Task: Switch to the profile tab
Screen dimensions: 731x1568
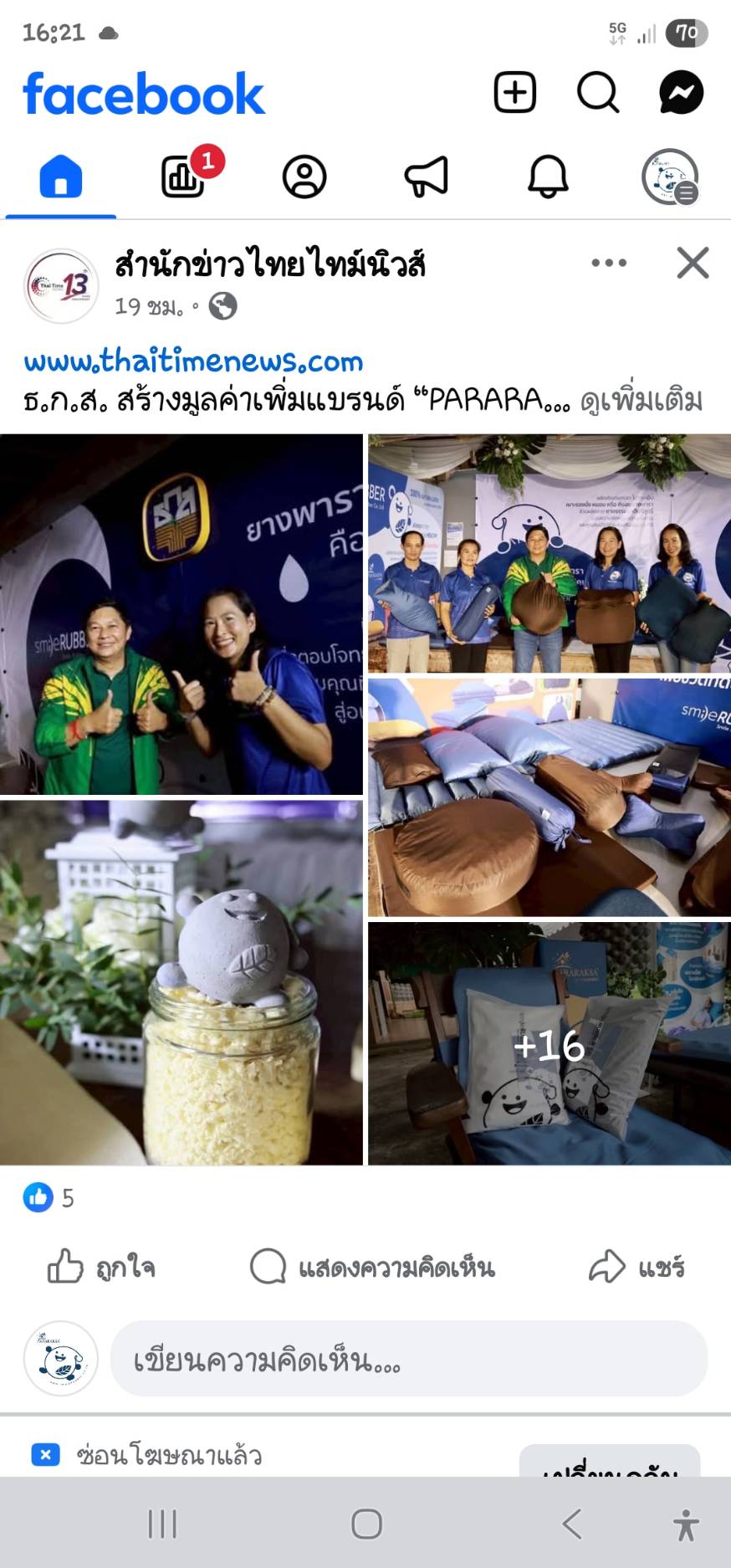Action: (304, 177)
